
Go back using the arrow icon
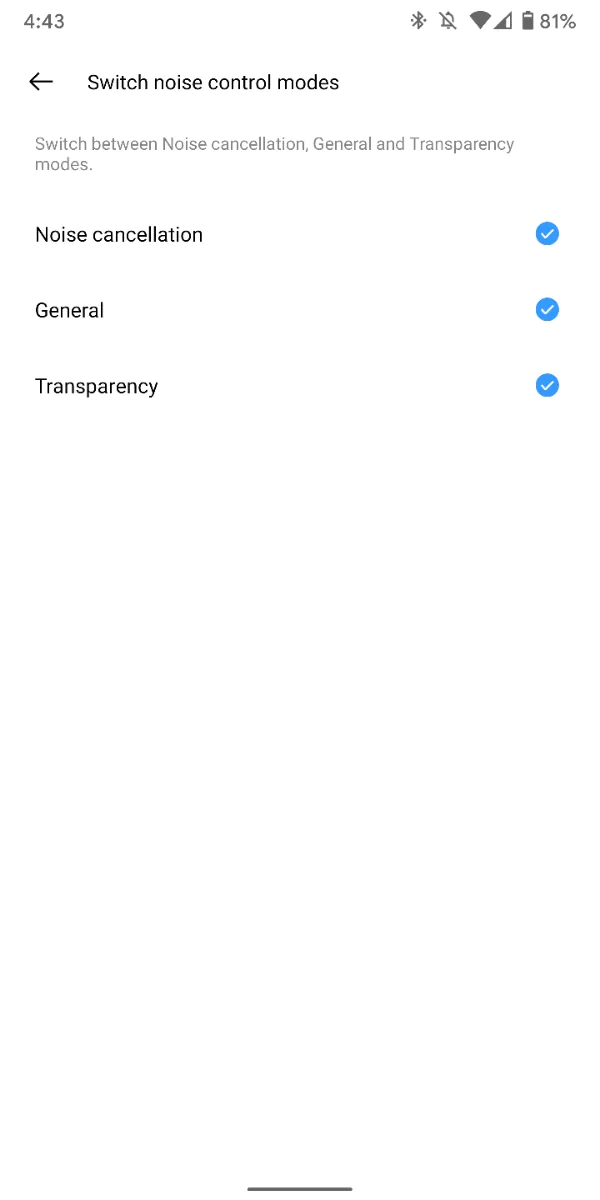(41, 82)
